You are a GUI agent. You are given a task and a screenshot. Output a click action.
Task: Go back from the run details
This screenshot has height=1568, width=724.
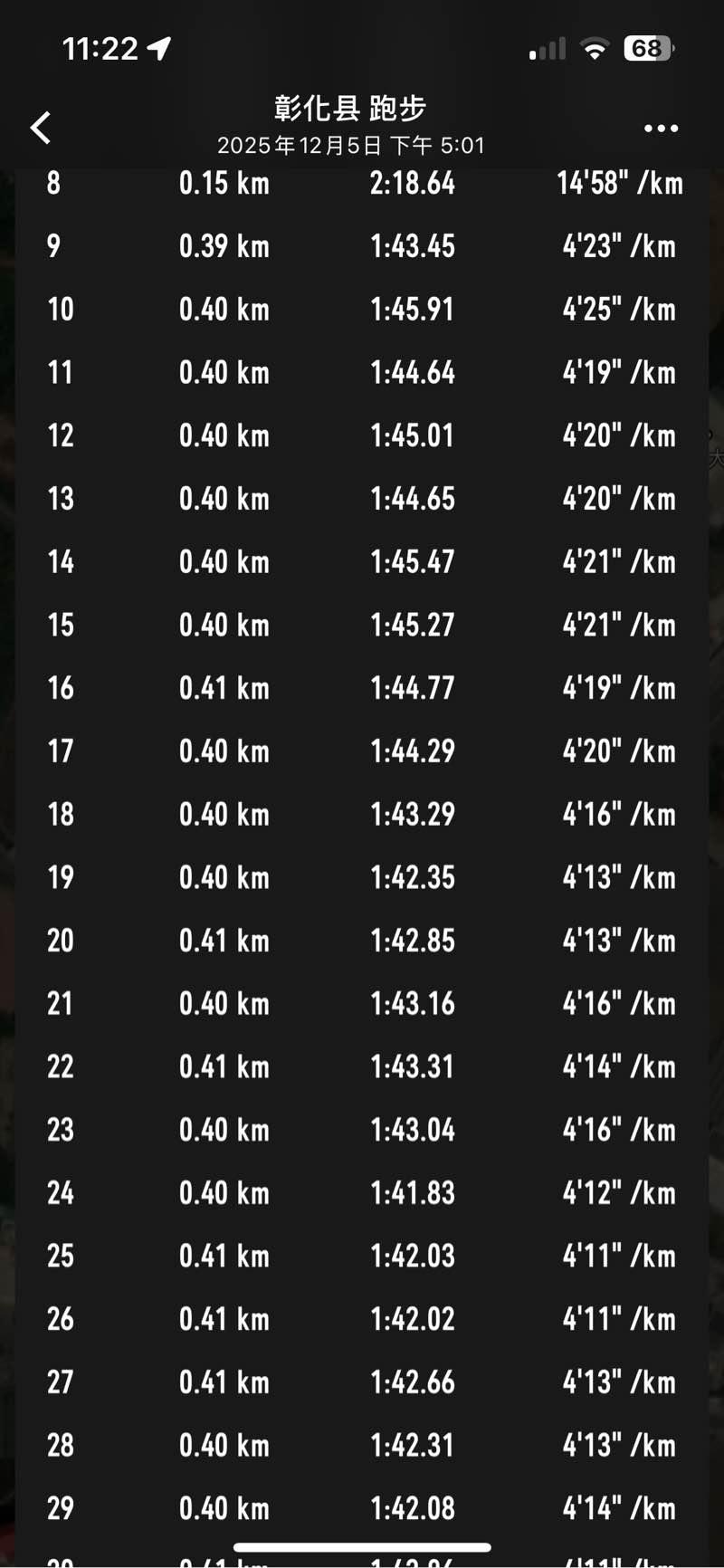point(41,128)
